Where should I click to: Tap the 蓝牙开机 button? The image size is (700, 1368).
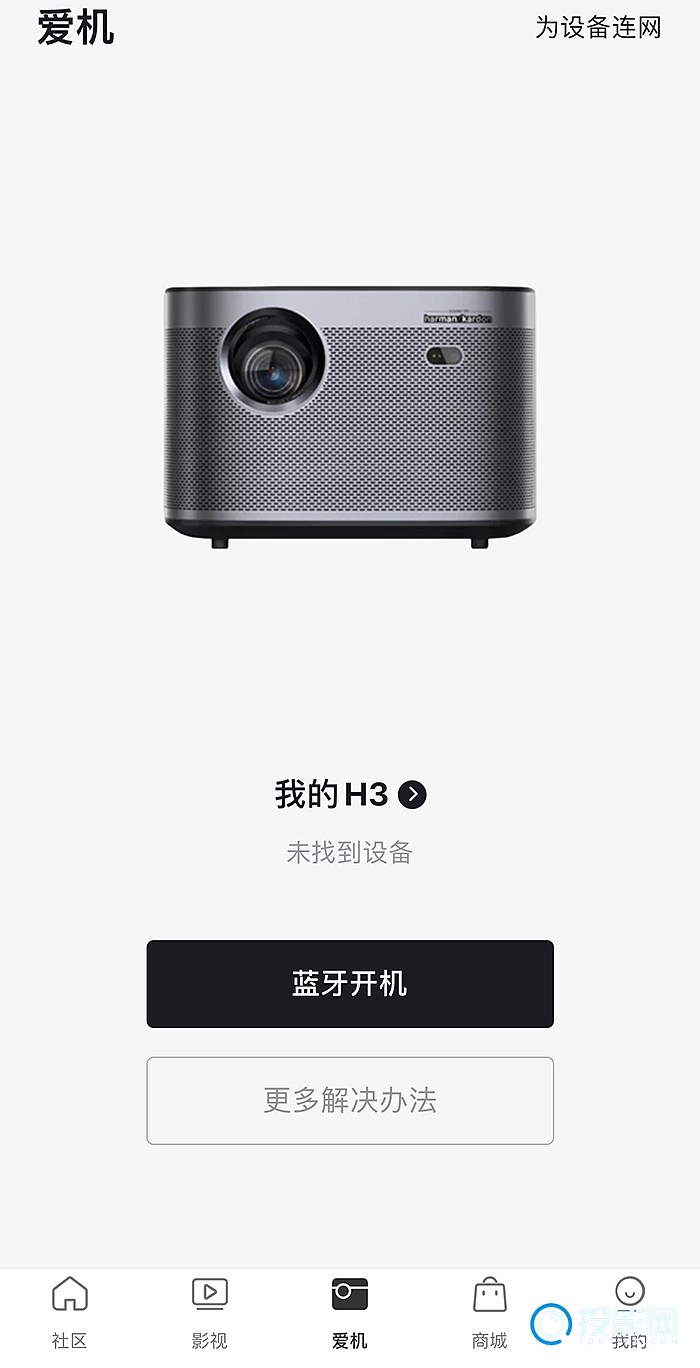pyautogui.click(x=350, y=984)
